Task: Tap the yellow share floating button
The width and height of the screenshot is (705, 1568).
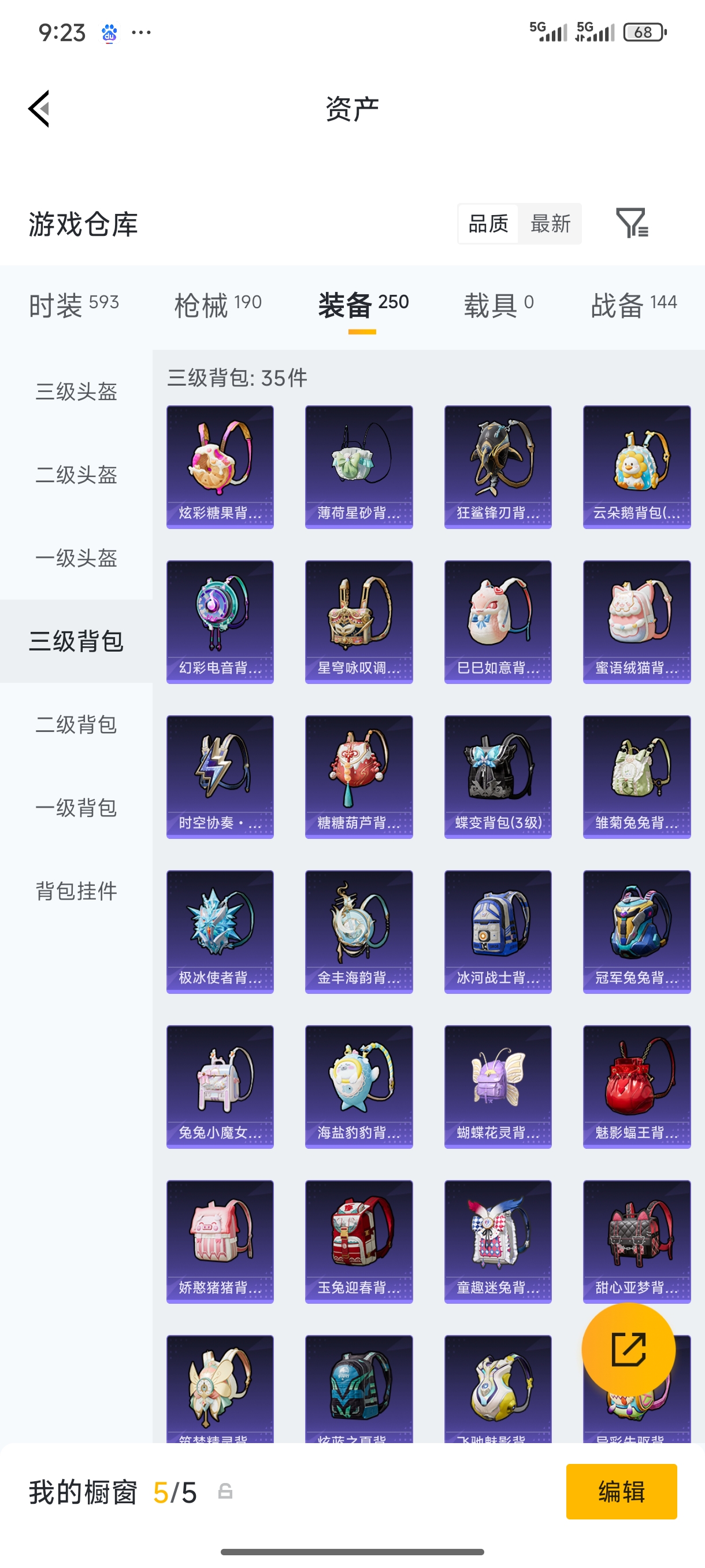Action: (628, 1349)
